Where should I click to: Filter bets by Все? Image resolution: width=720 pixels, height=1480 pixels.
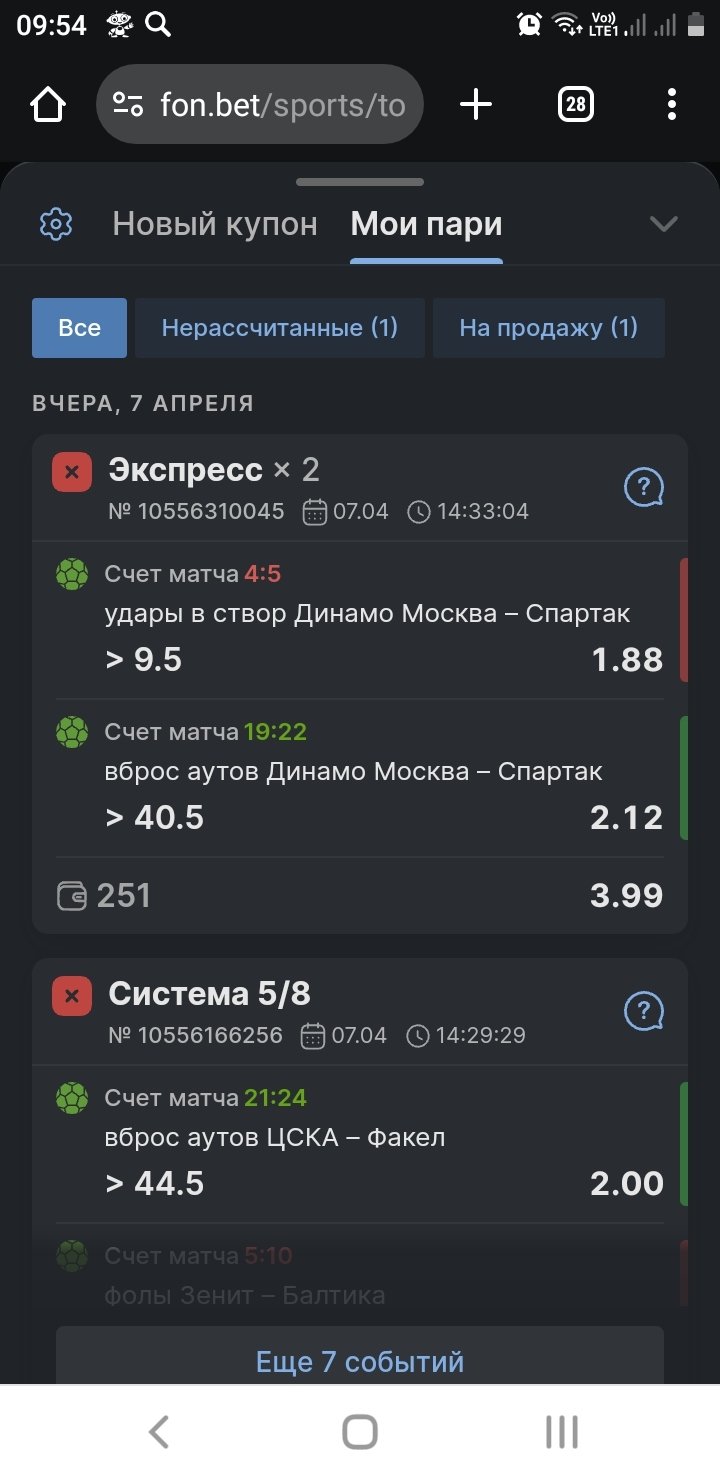point(80,328)
